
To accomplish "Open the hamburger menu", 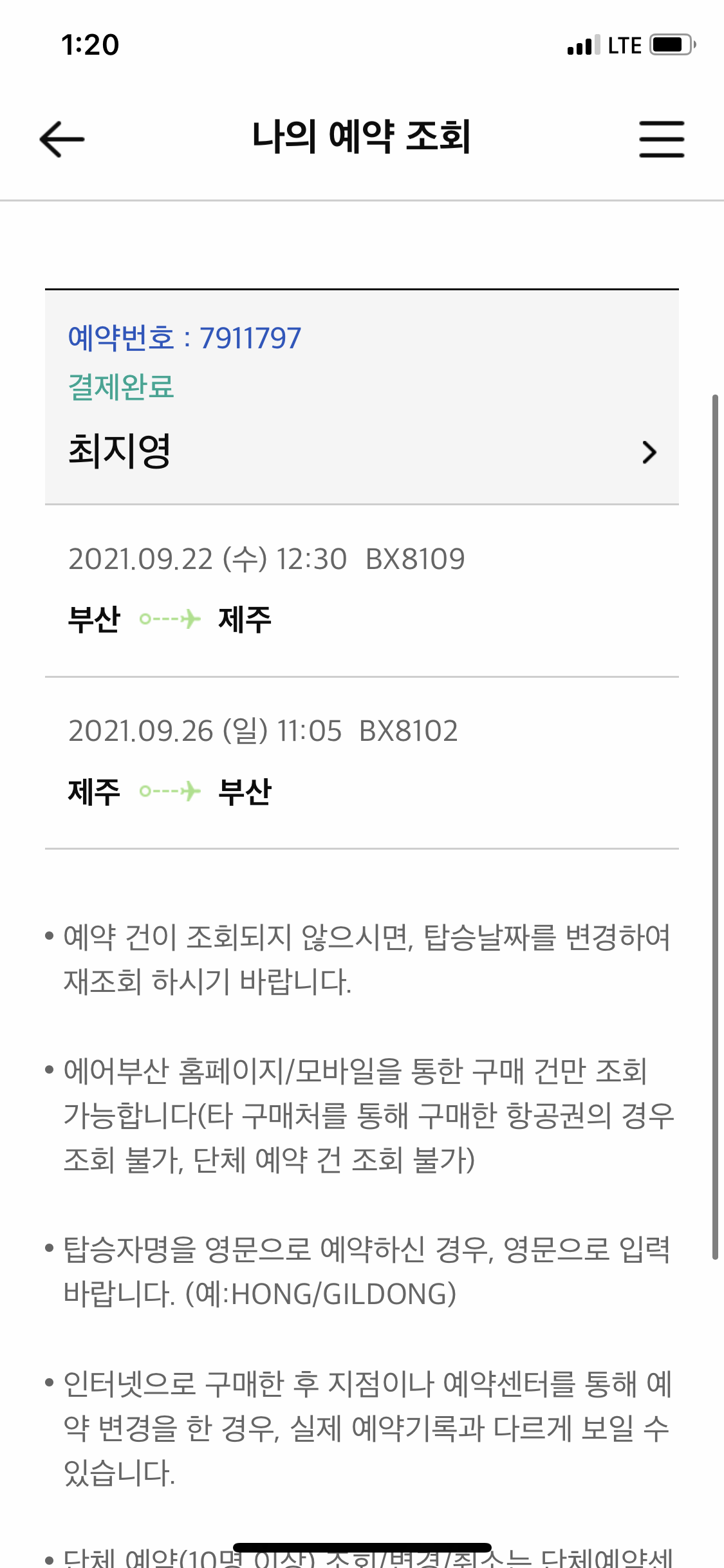I will 662,138.
